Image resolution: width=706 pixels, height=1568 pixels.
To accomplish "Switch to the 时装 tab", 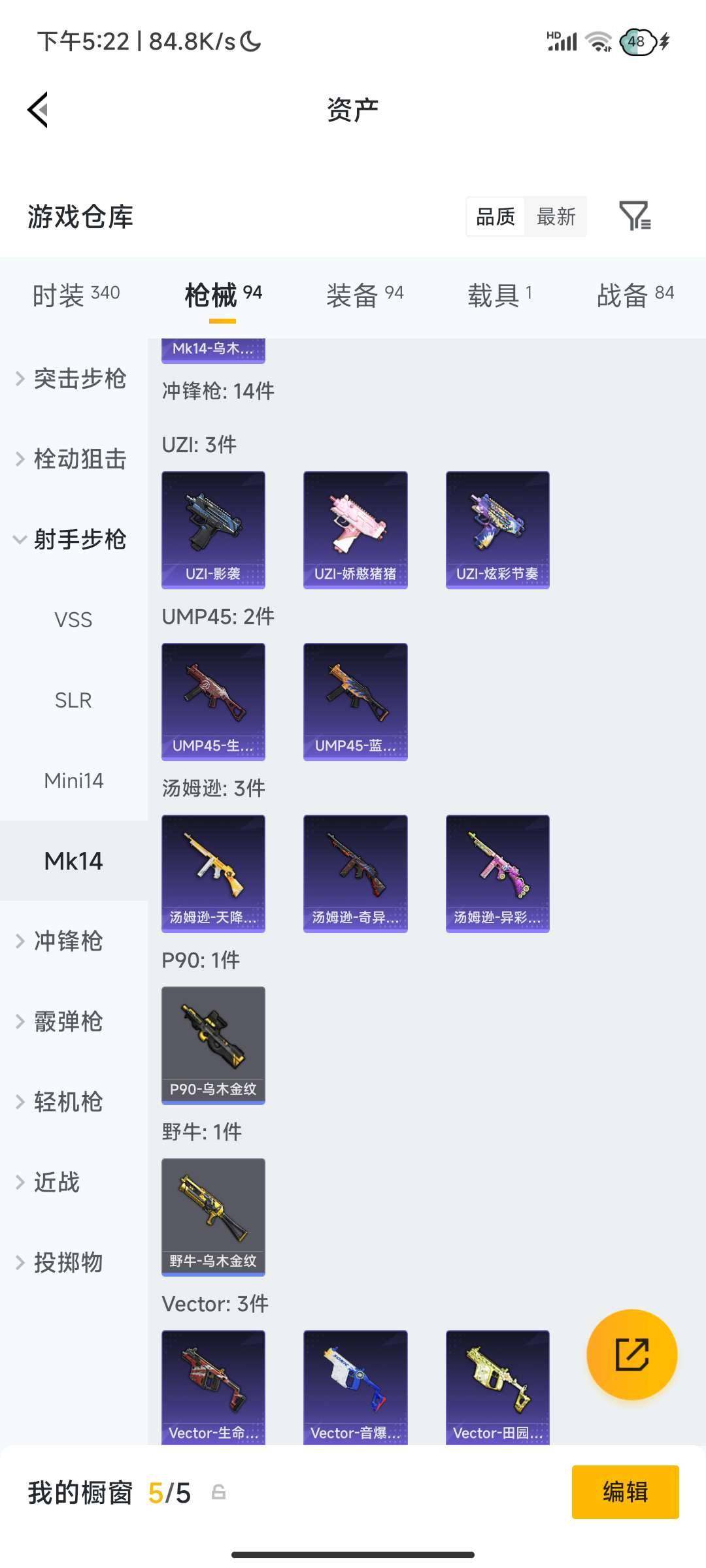I will (x=76, y=295).
